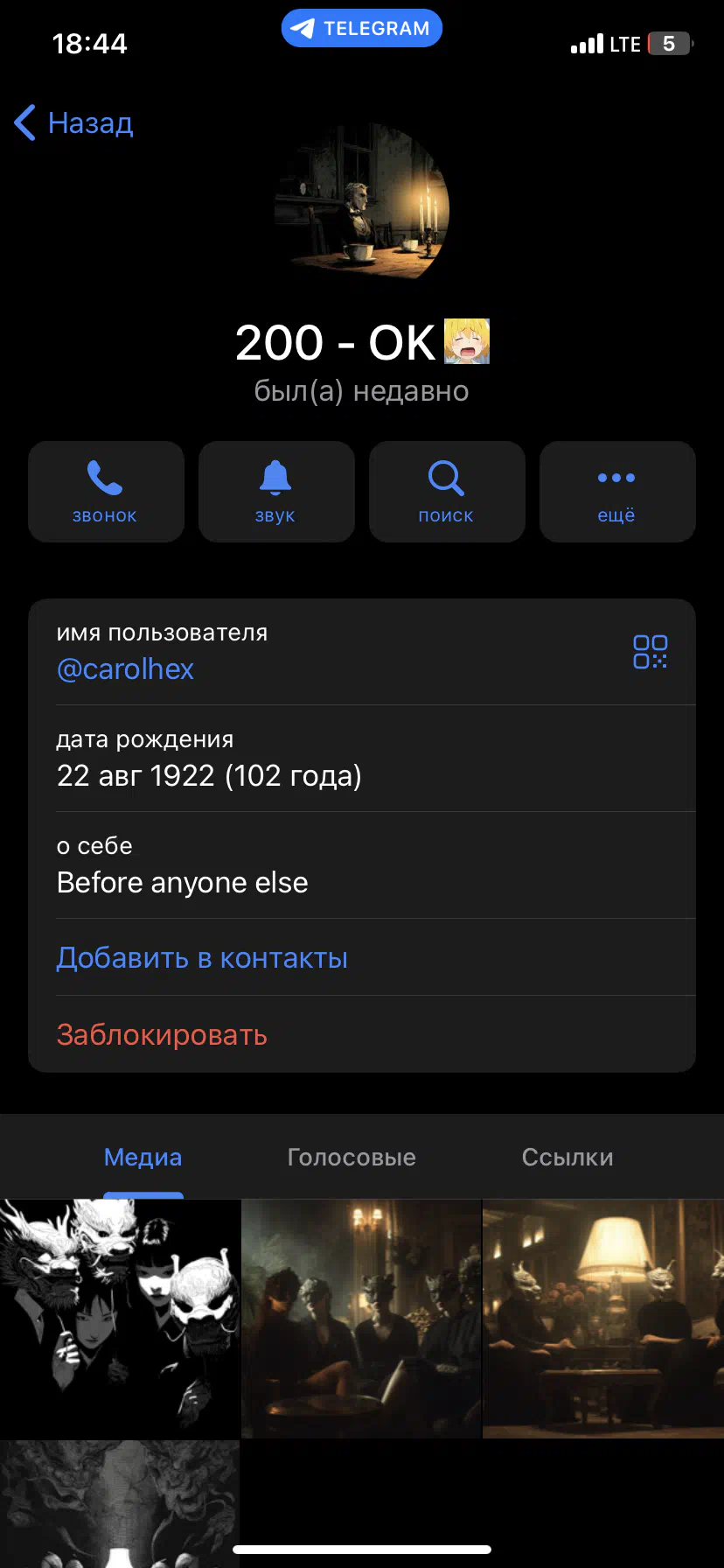Open the media photo with the glowing lamp

603,1319
